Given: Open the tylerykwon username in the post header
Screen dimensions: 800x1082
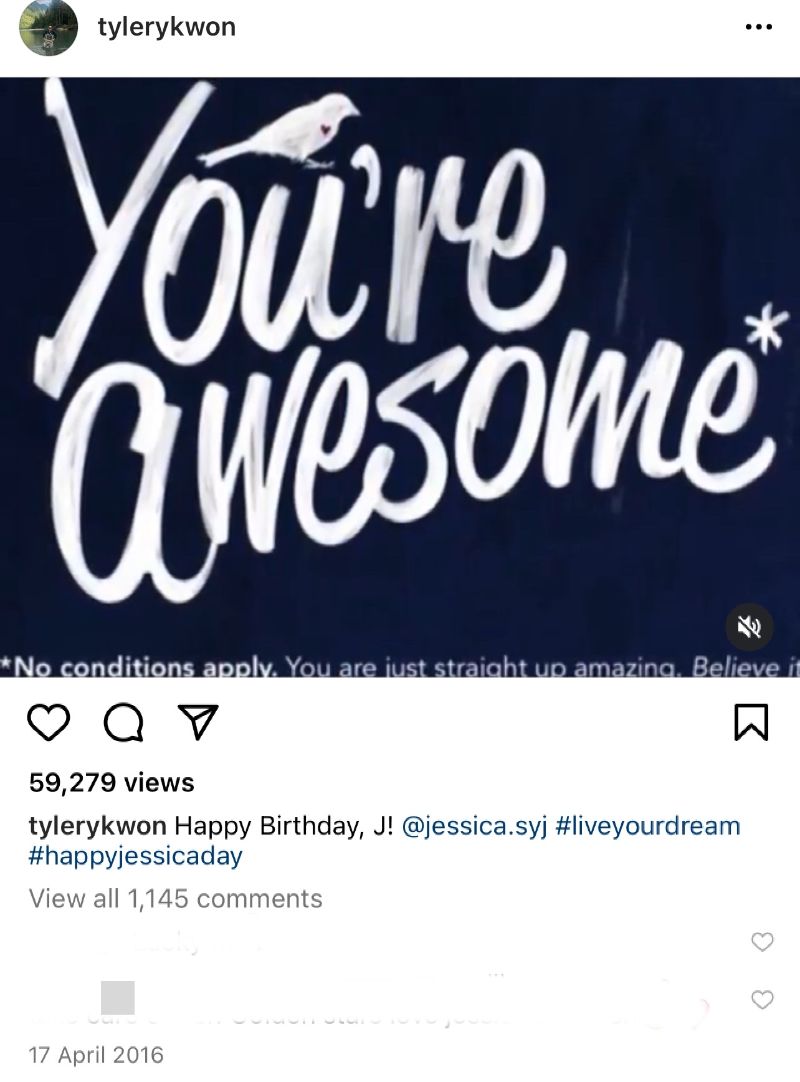Looking at the screenshot, I should (166, 27).
